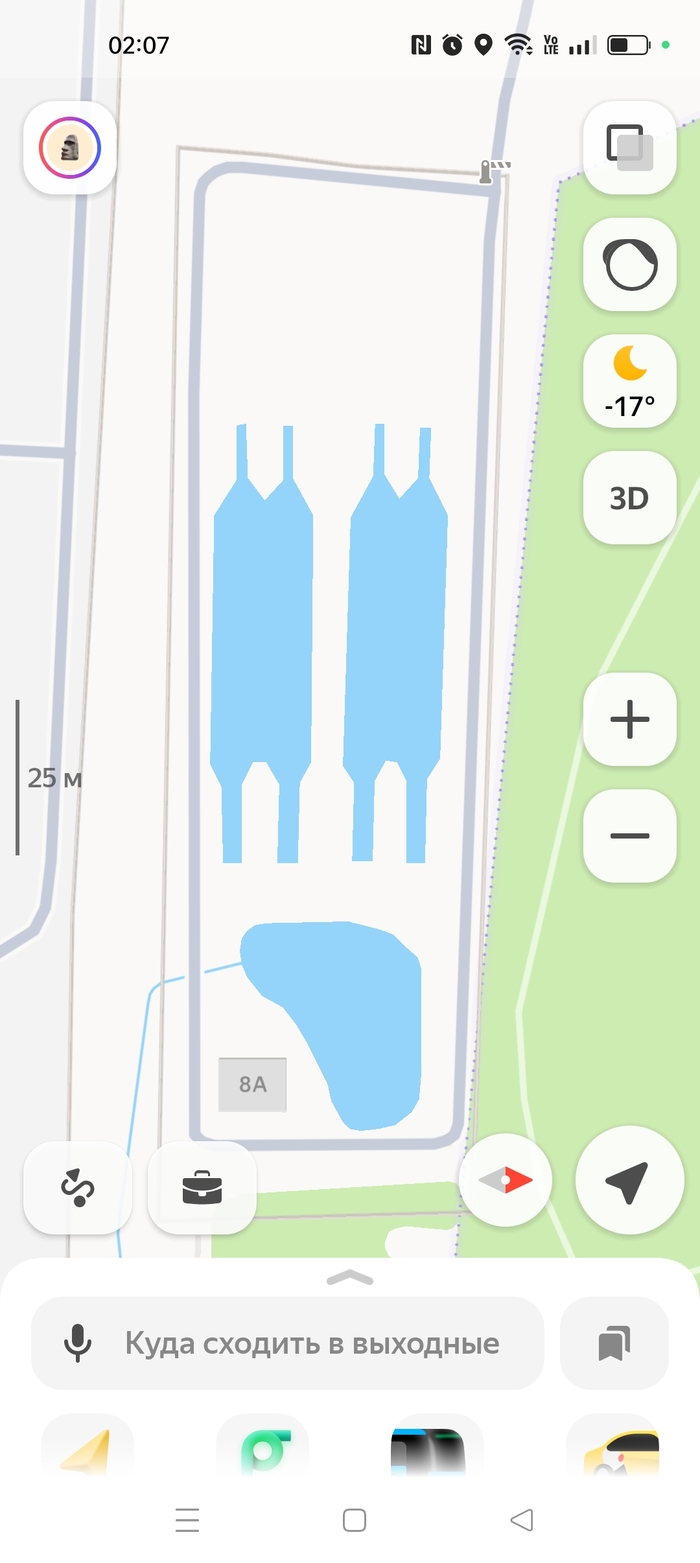The height and width of the screenshot is (1563, 700).
Task: Tap the search field 'Куда сходить в выходные'
Action: tap(310, 1343)
